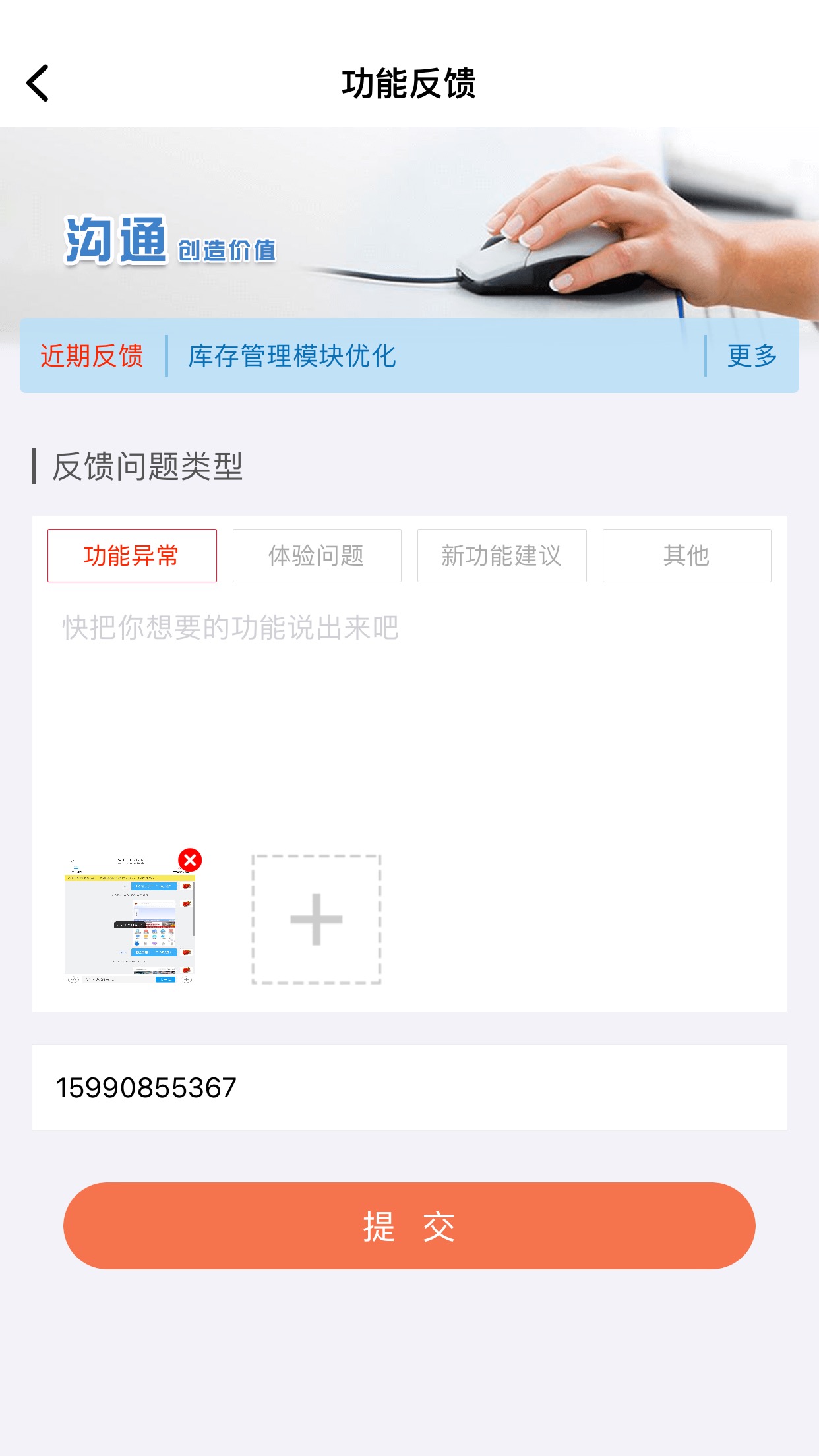
Task: Choose the 体验问题 feedback type
Action: (317, 555)
